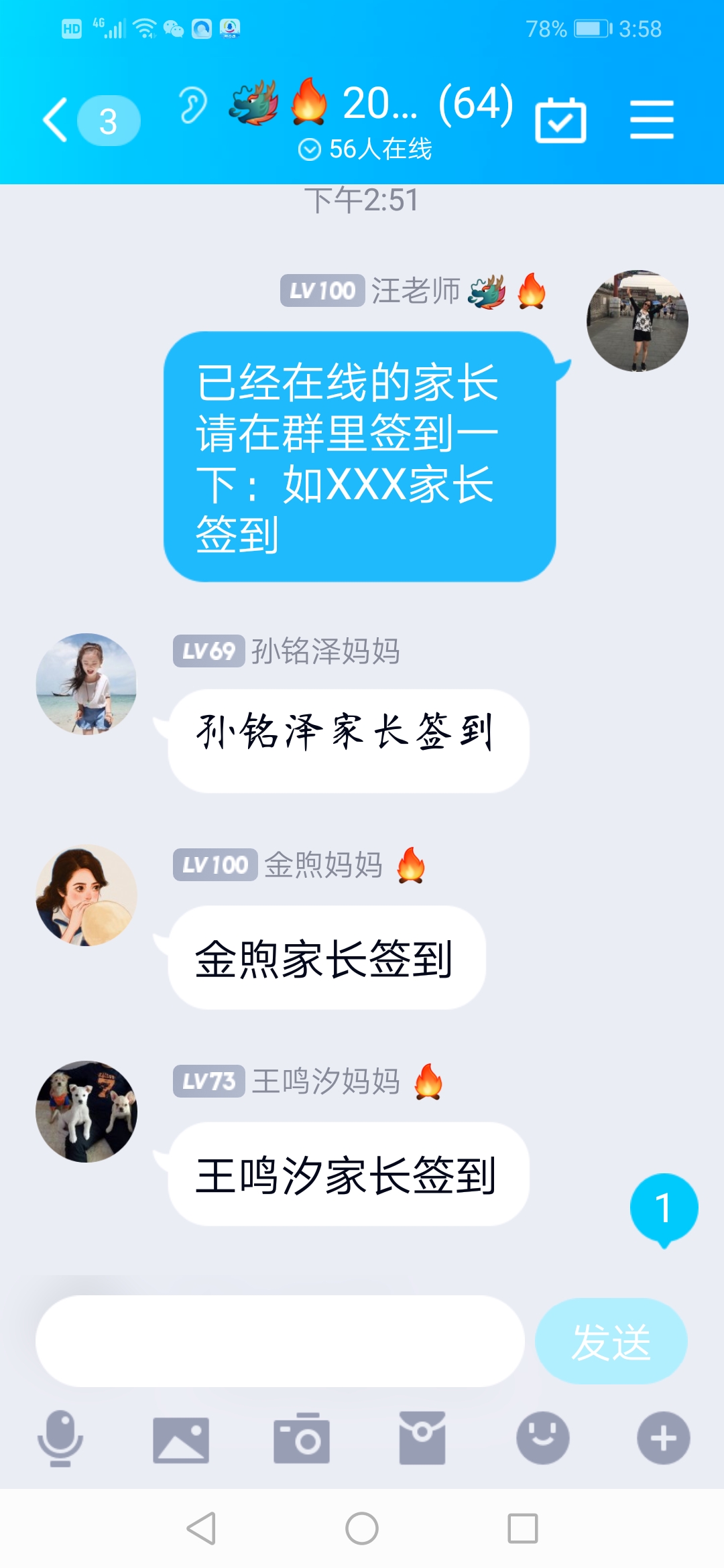Viewport: 724px width, 1568px height.
Task: Toggle the listen mode ear icon
Action: 192,106
